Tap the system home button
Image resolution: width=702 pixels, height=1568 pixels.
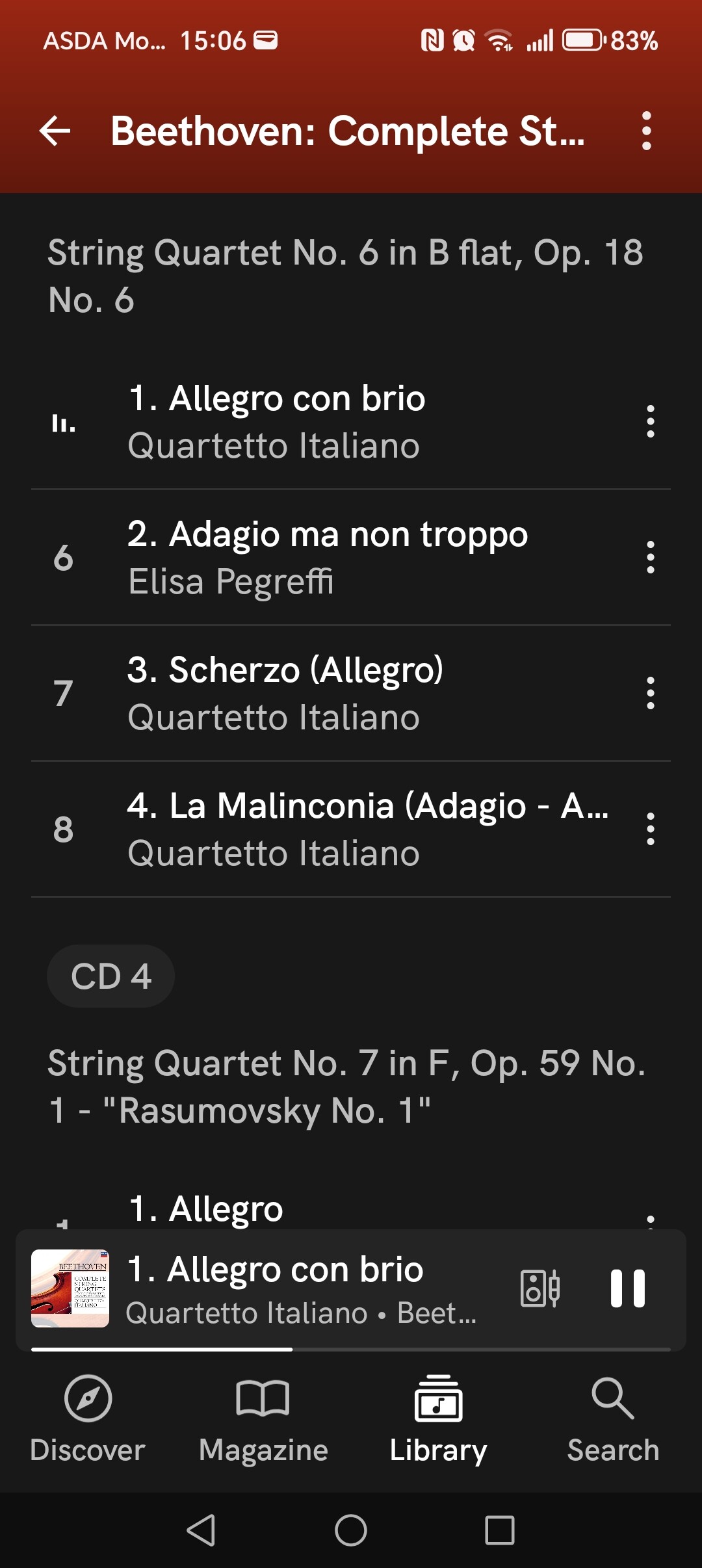click(x=351, y=1530)
